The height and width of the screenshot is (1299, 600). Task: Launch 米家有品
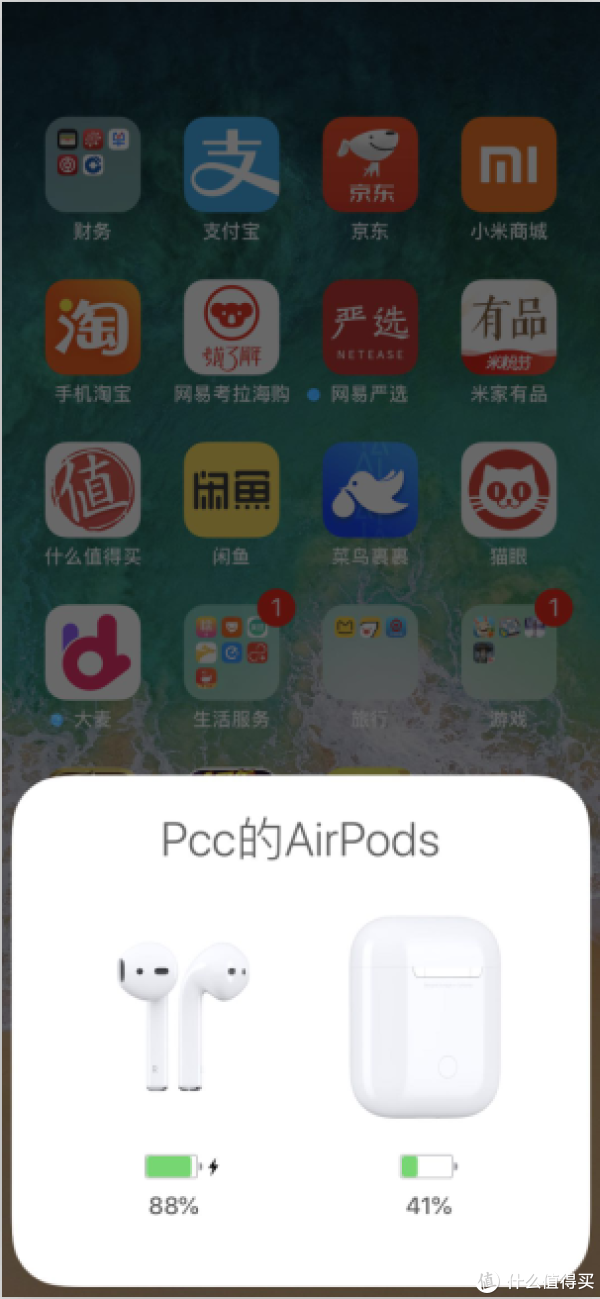coord(509,327)
